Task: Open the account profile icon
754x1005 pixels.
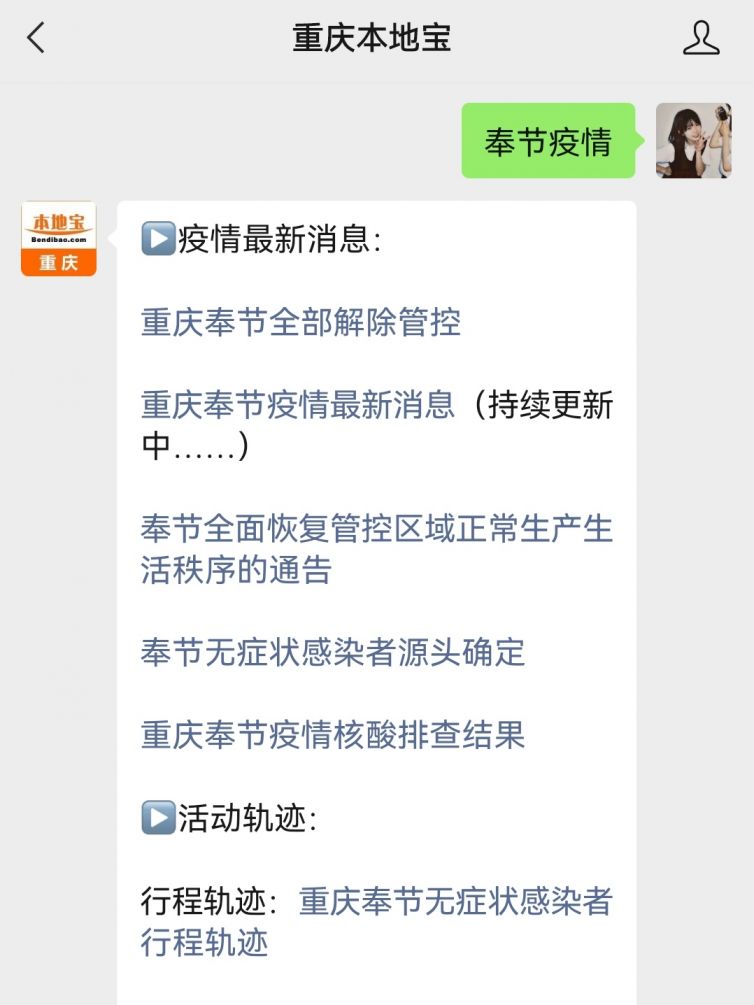Action: click(701, 39)
